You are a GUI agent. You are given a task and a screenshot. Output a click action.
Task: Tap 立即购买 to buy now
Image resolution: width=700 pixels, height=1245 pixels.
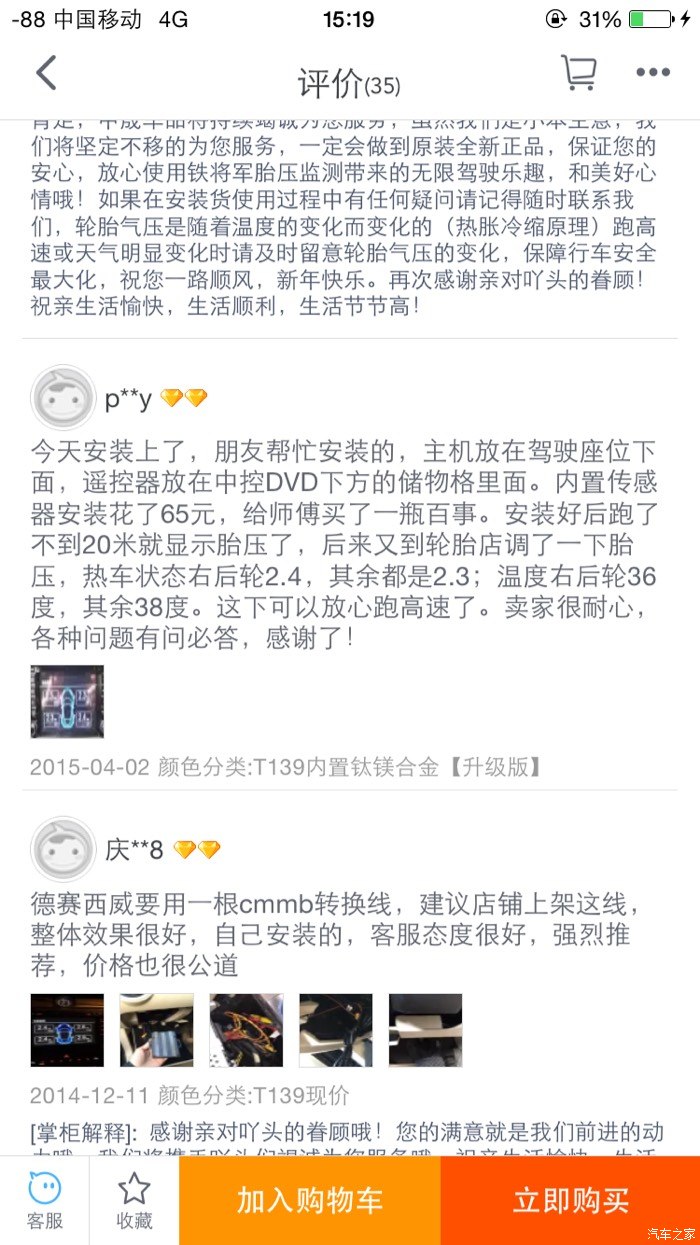pos(570,1200)
